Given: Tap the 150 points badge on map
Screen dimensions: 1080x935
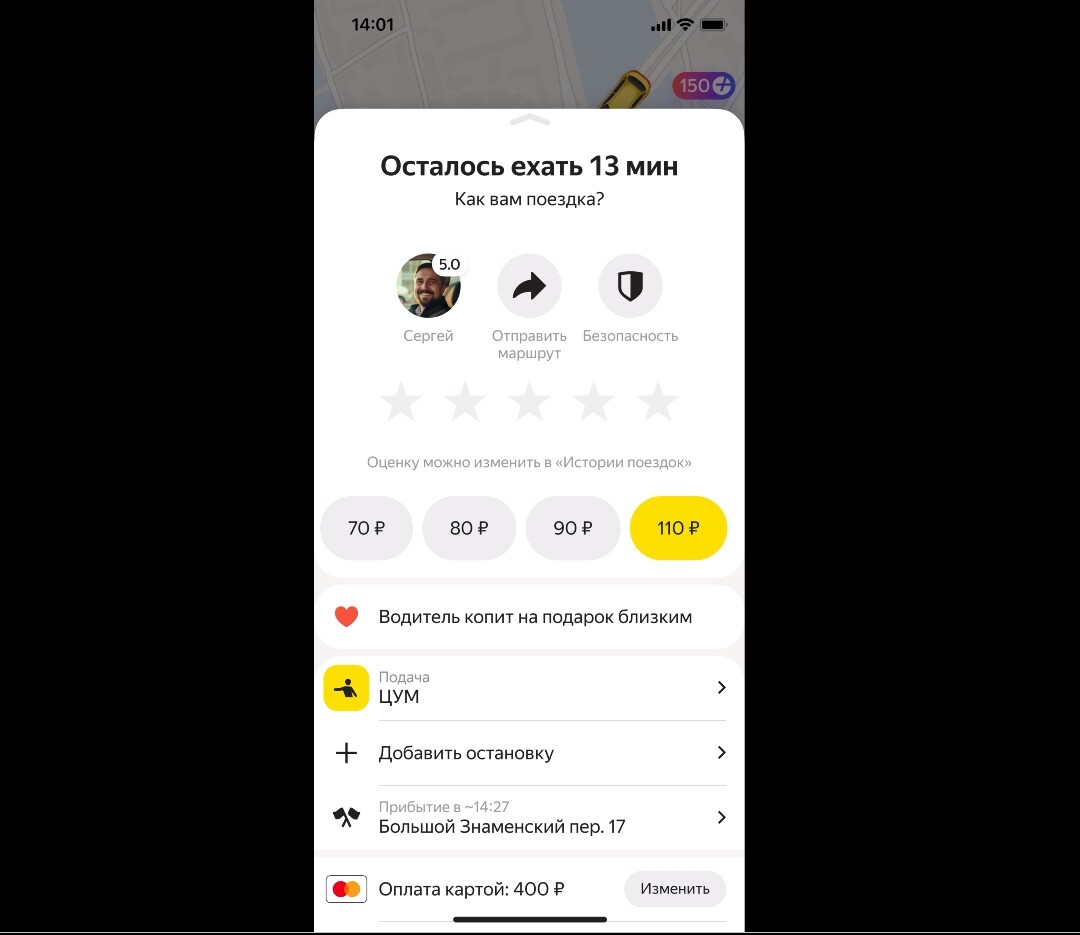Looking at the screenshot, I should [704, 86].
